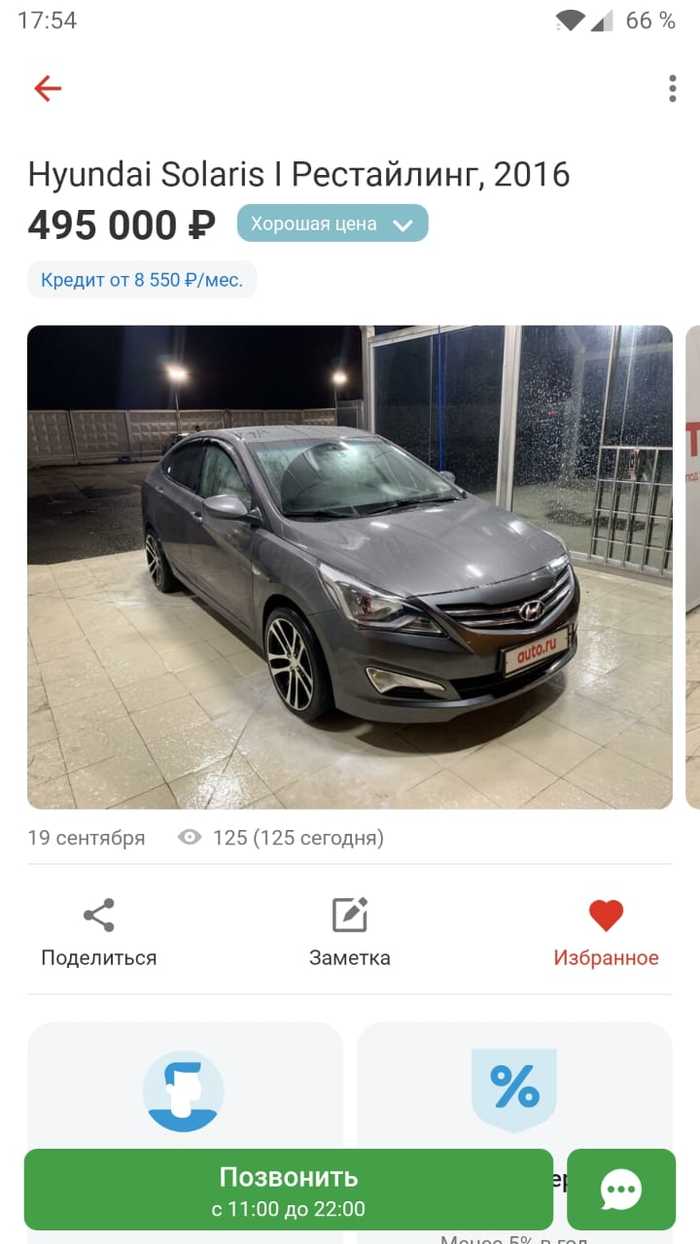Share this listing via "Поделиться"

(98, 932)
